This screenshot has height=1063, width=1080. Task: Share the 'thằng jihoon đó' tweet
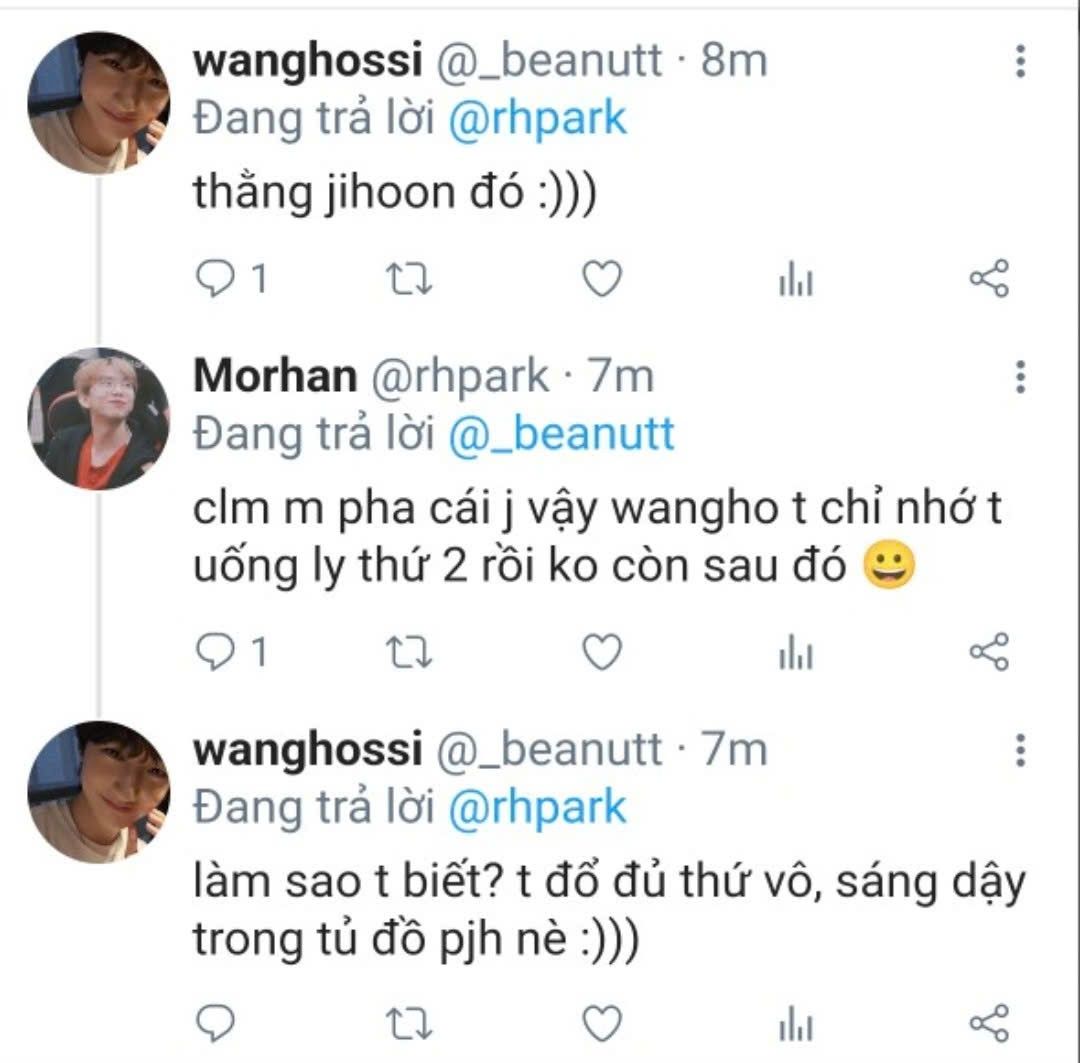pos(990,279)
